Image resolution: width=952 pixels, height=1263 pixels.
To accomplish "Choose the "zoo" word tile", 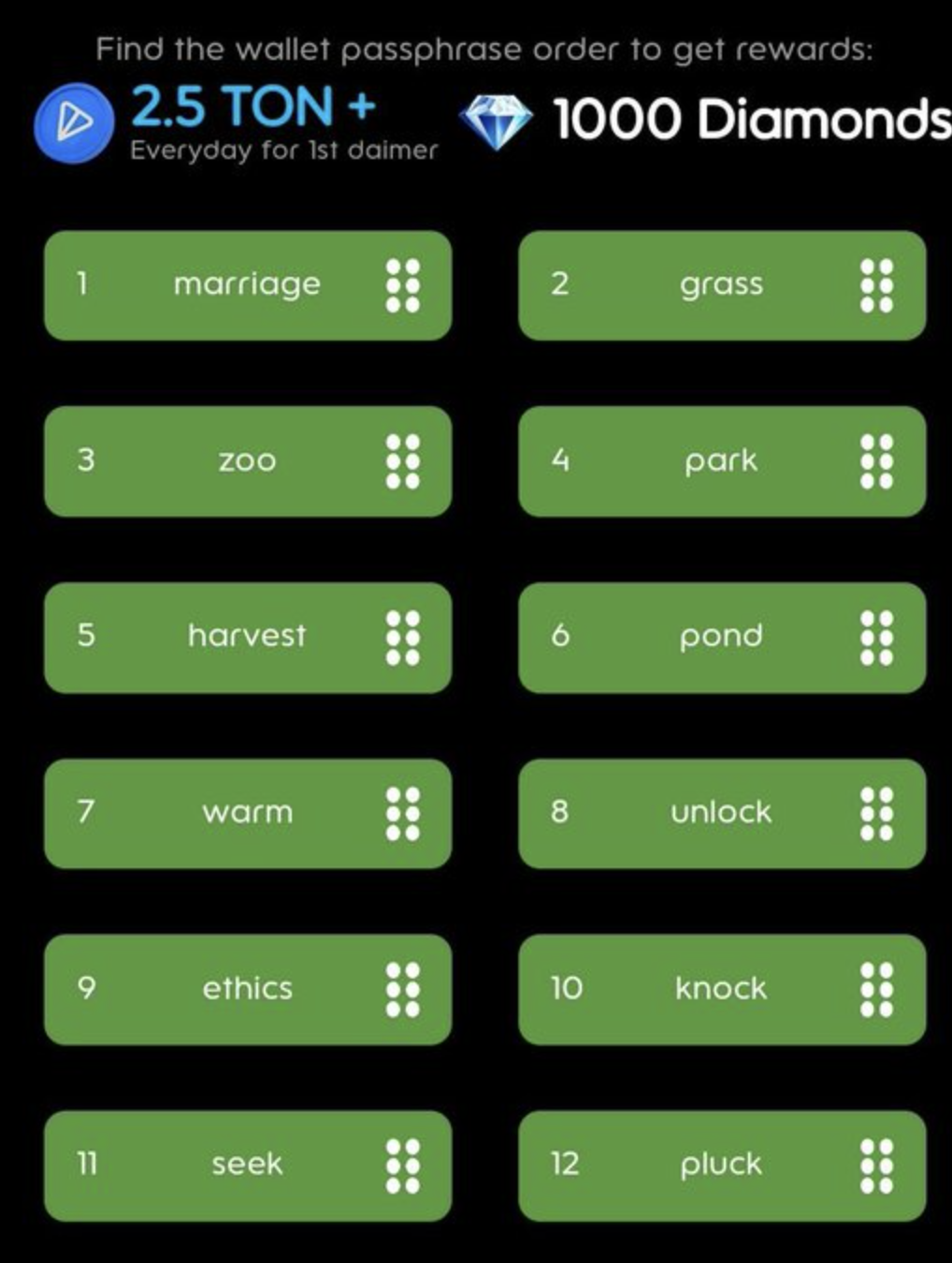I will coord(247,460).
